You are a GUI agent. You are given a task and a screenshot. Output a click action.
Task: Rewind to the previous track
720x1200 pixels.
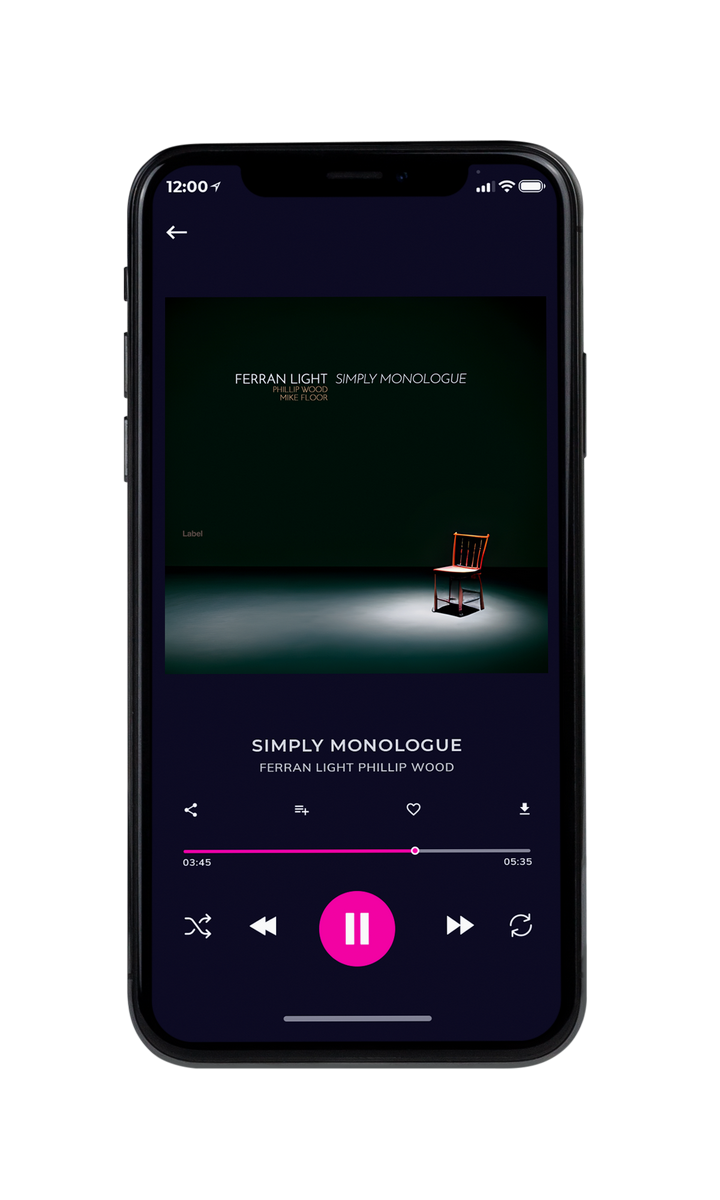(x=263, y=926)
